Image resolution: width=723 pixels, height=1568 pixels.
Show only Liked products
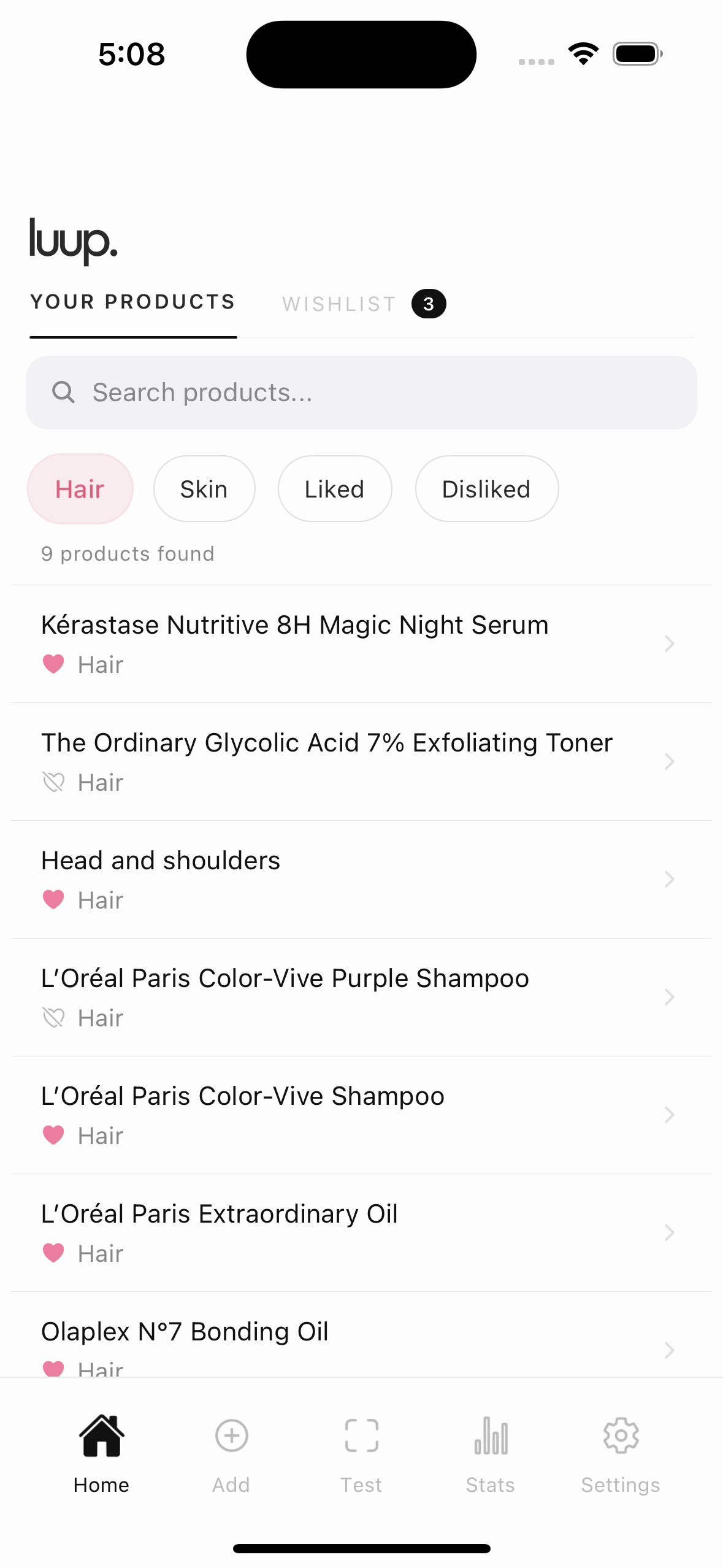[334, 489]
